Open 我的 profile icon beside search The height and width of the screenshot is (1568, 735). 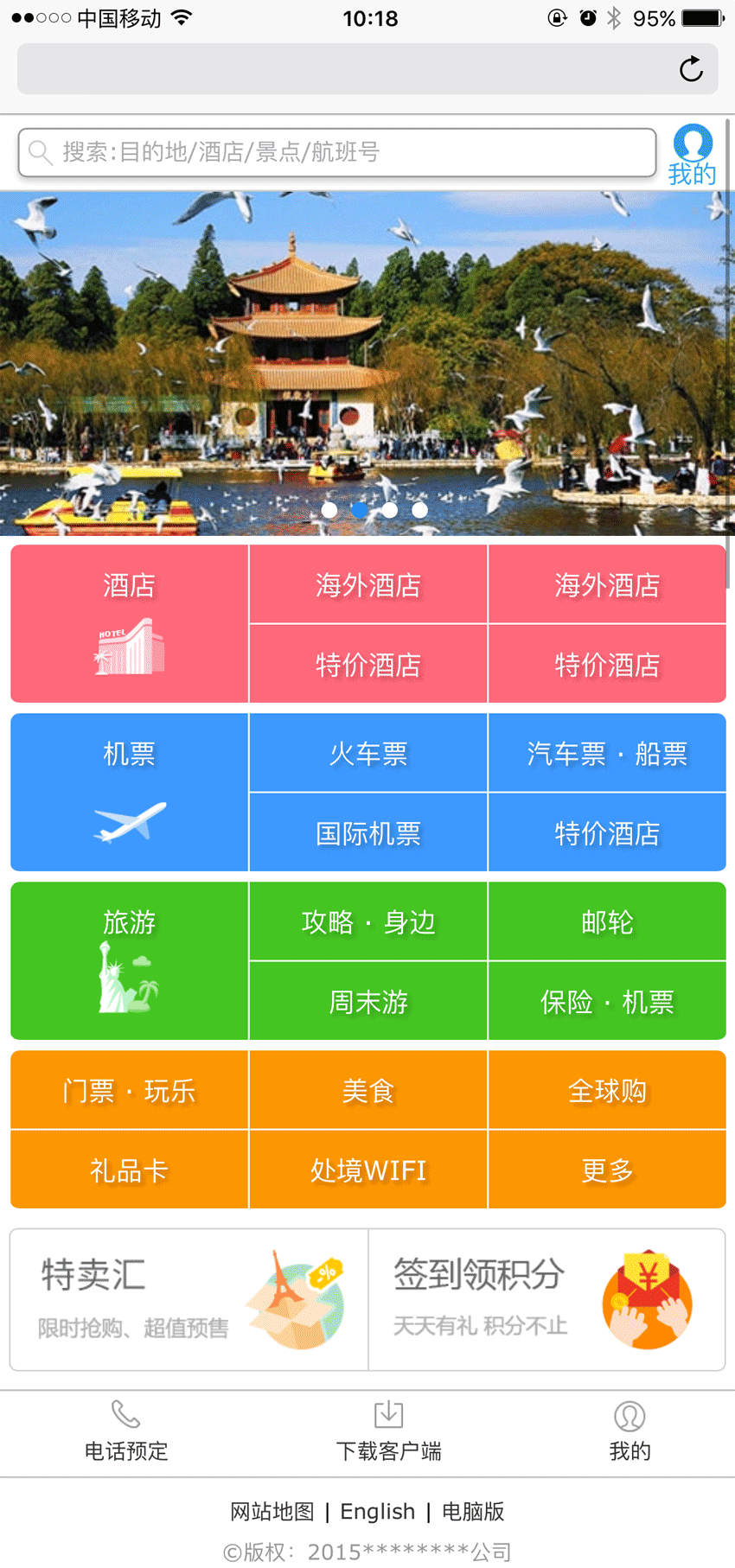click(x=692, y=156)
